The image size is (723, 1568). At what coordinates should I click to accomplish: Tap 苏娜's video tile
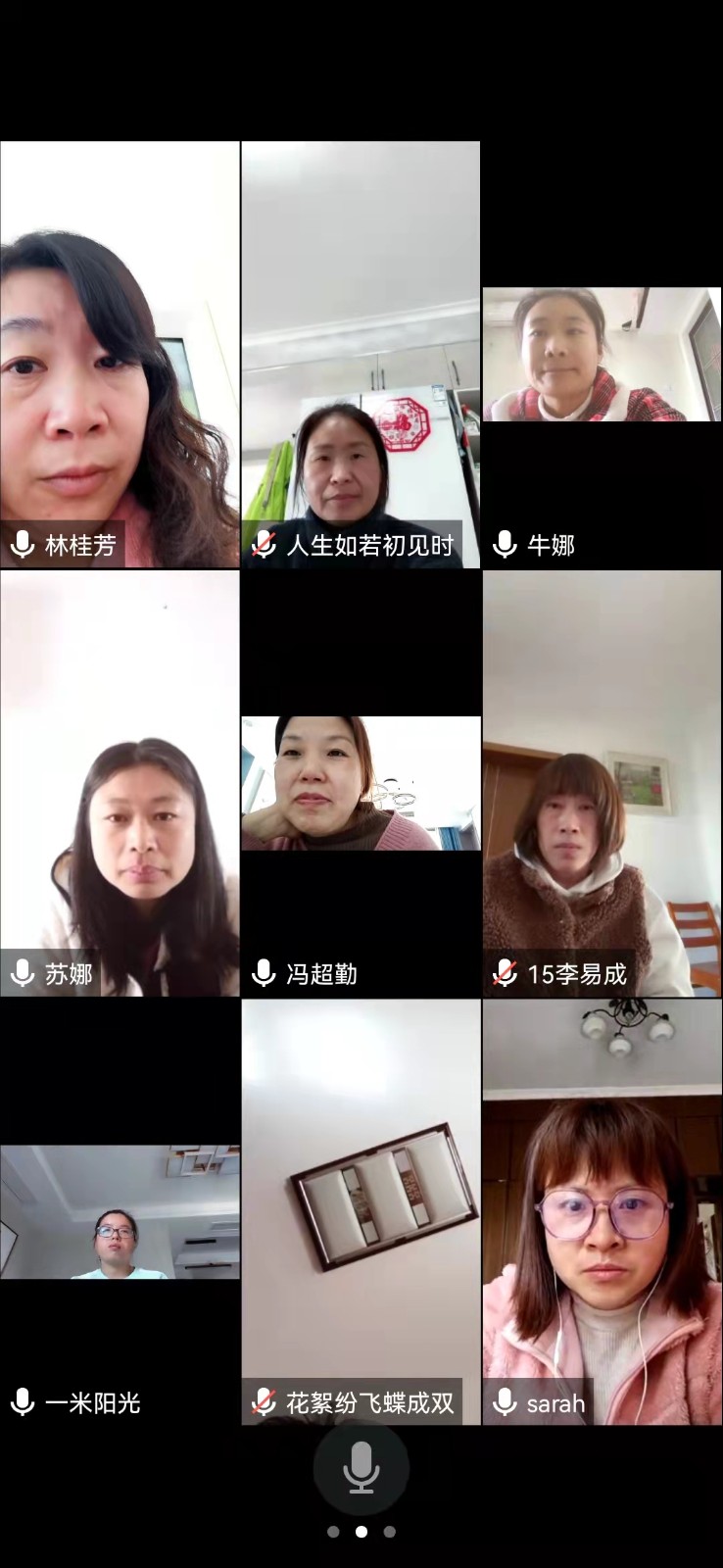click(120, 784)
